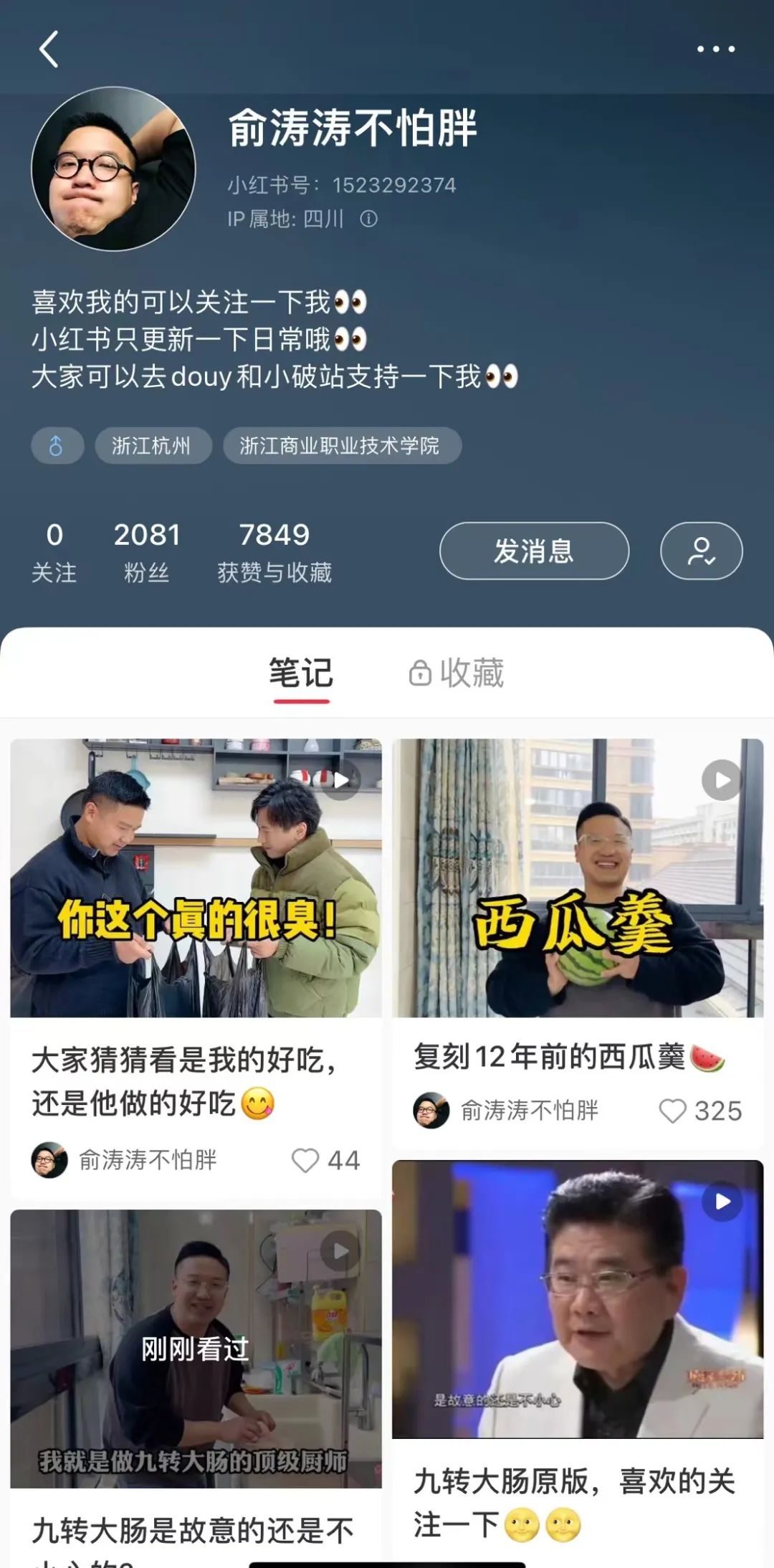This screenshot has width=774, height=1568.
Task: Open the 九转大肠原版 video note
Action: click(578, 1299)
